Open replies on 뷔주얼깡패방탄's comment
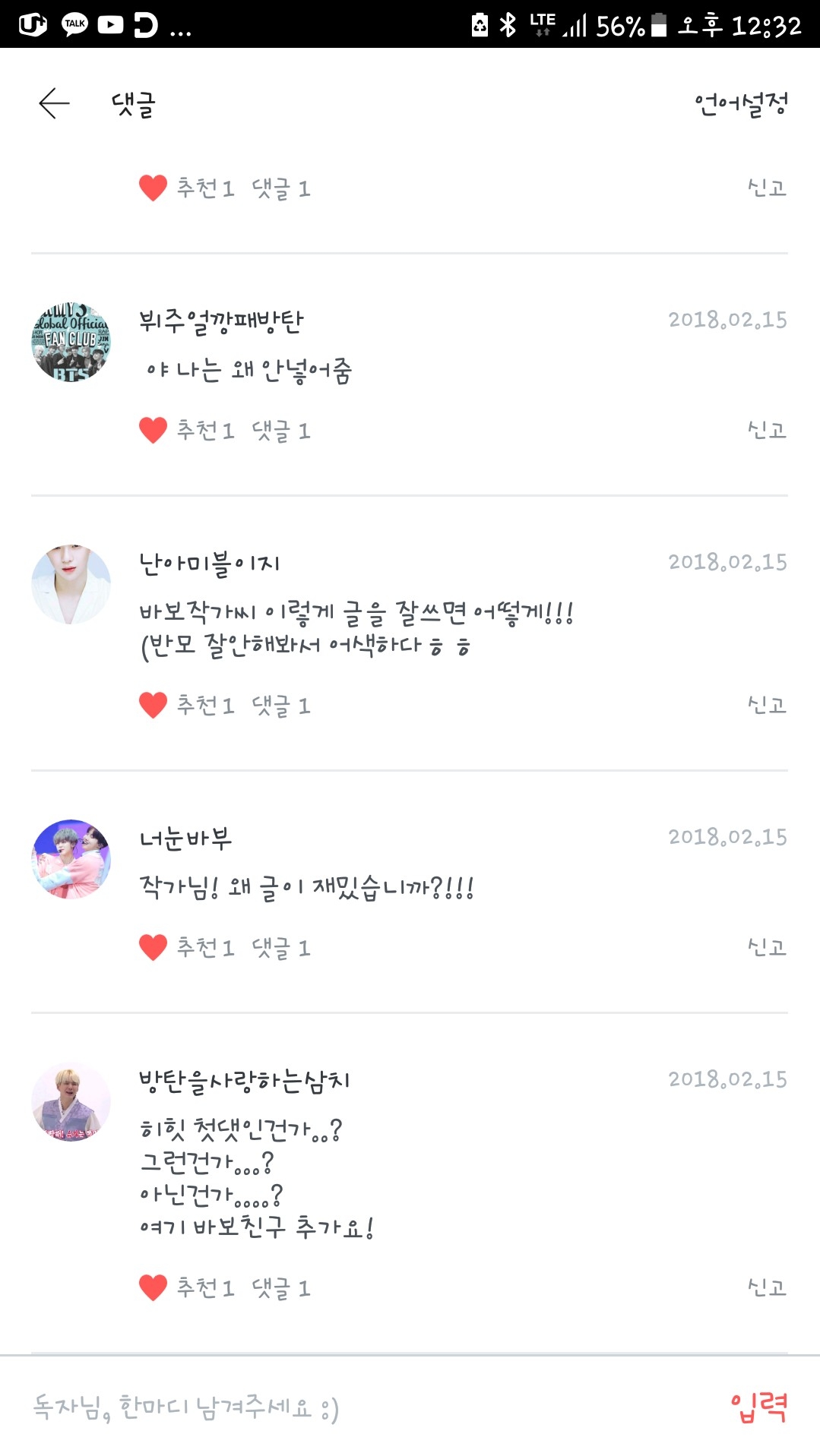This screenshot has height=1456, width=820. [281, 431]
